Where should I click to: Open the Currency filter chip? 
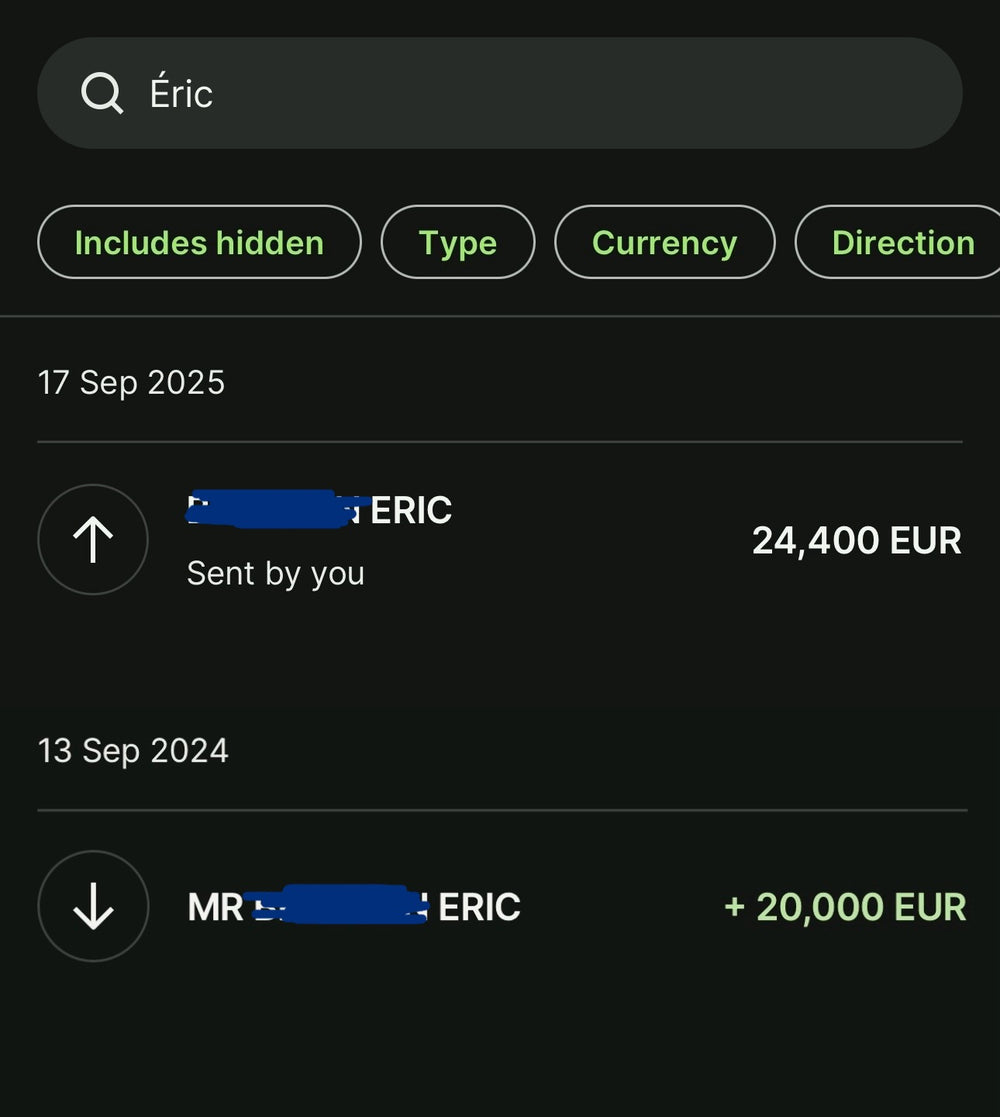point(664,243)
